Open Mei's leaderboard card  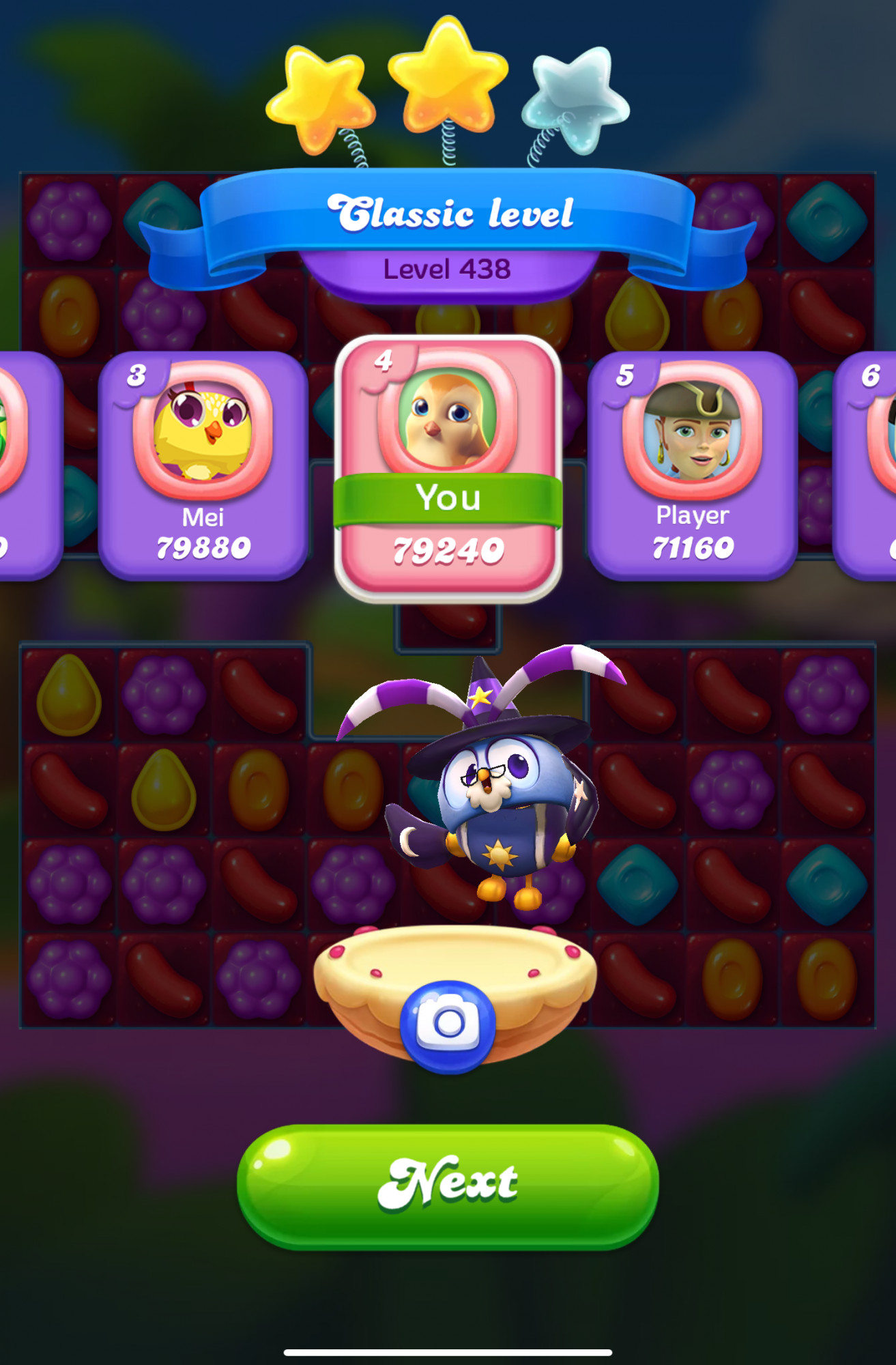pyautogui.click(x=203, y=465)
